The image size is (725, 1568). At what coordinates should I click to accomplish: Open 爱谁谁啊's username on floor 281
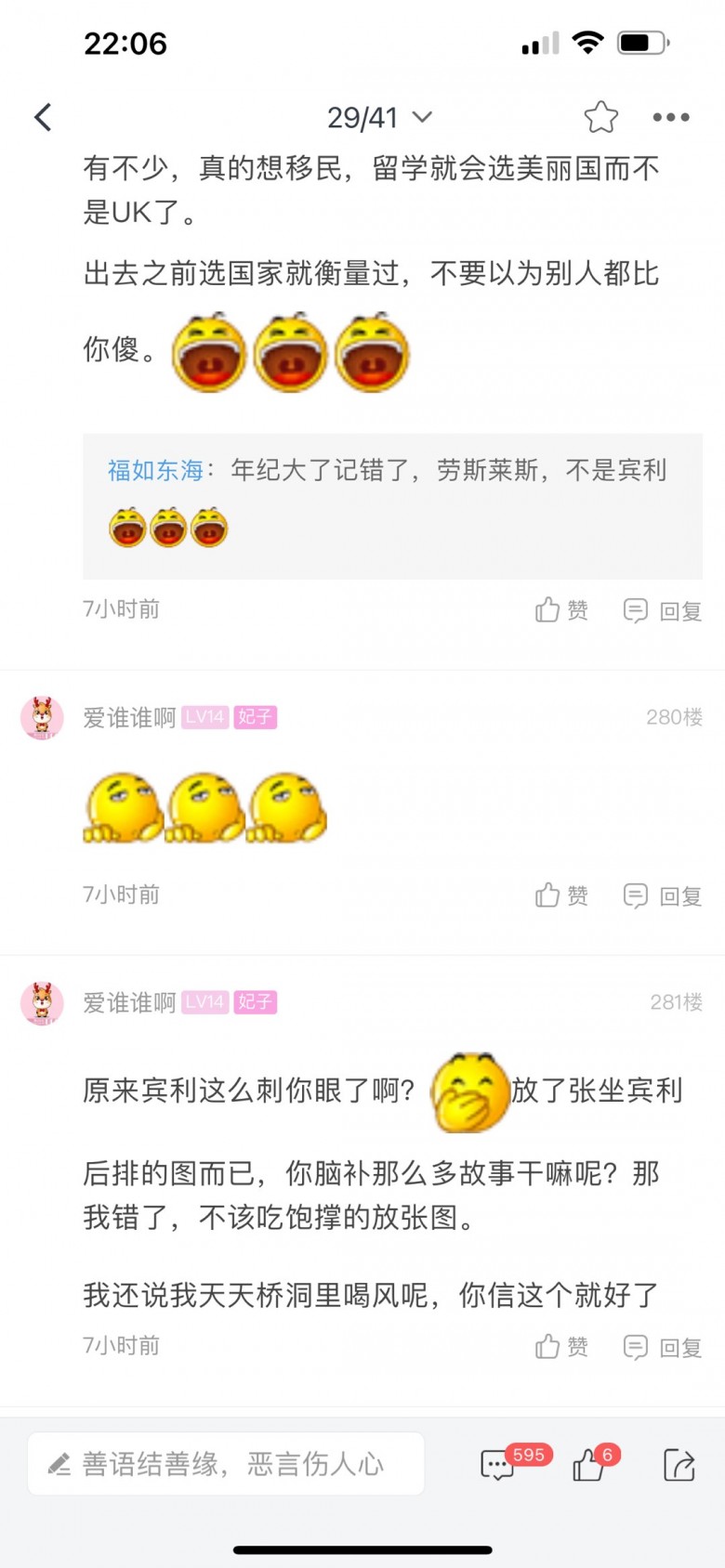tap(129, 1003)
